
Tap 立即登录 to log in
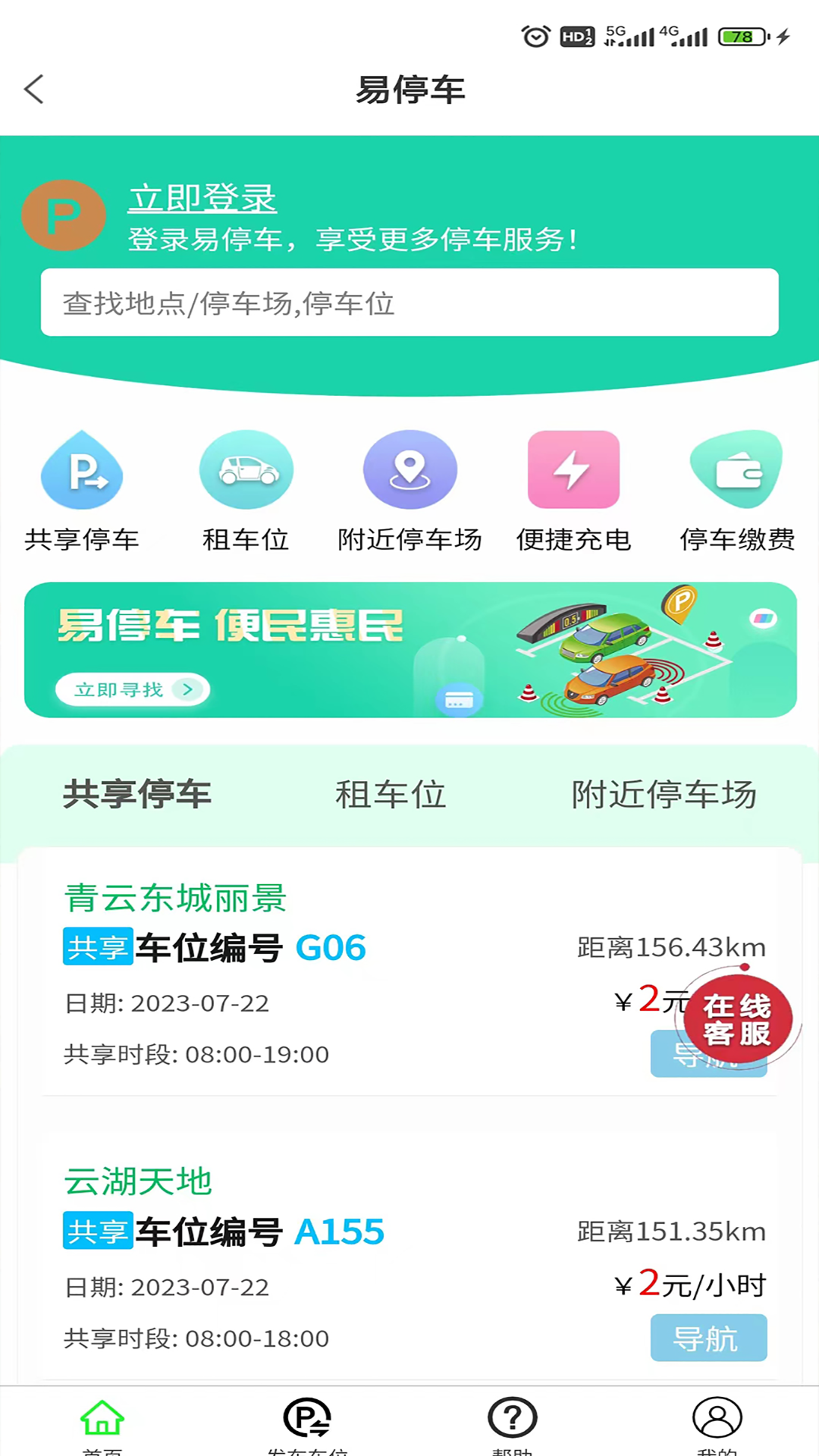[x=202, y=199]
